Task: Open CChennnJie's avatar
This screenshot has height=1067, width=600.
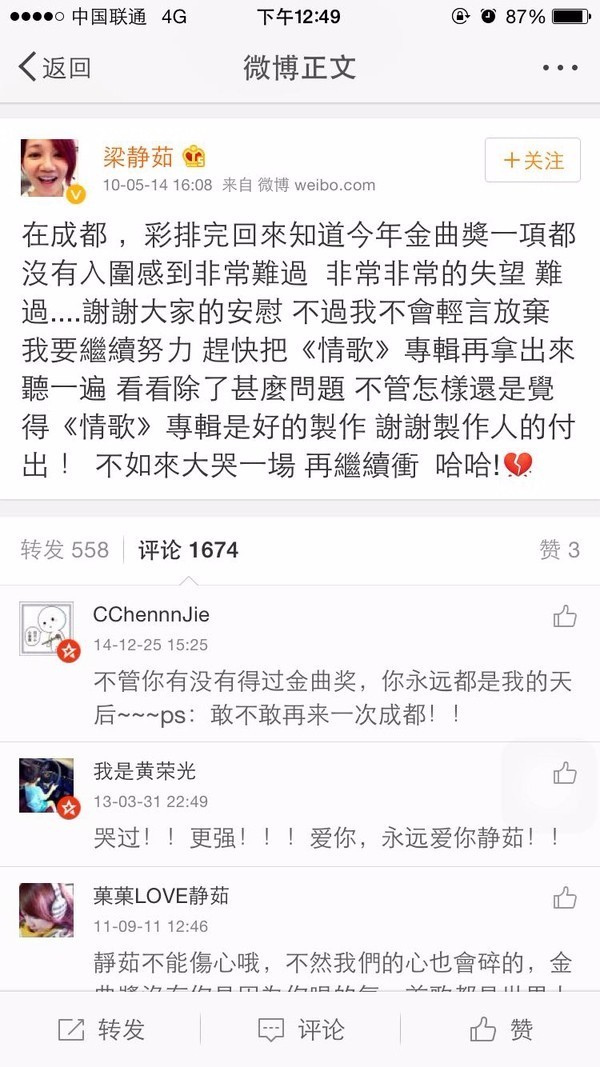Action: point(47,630)
